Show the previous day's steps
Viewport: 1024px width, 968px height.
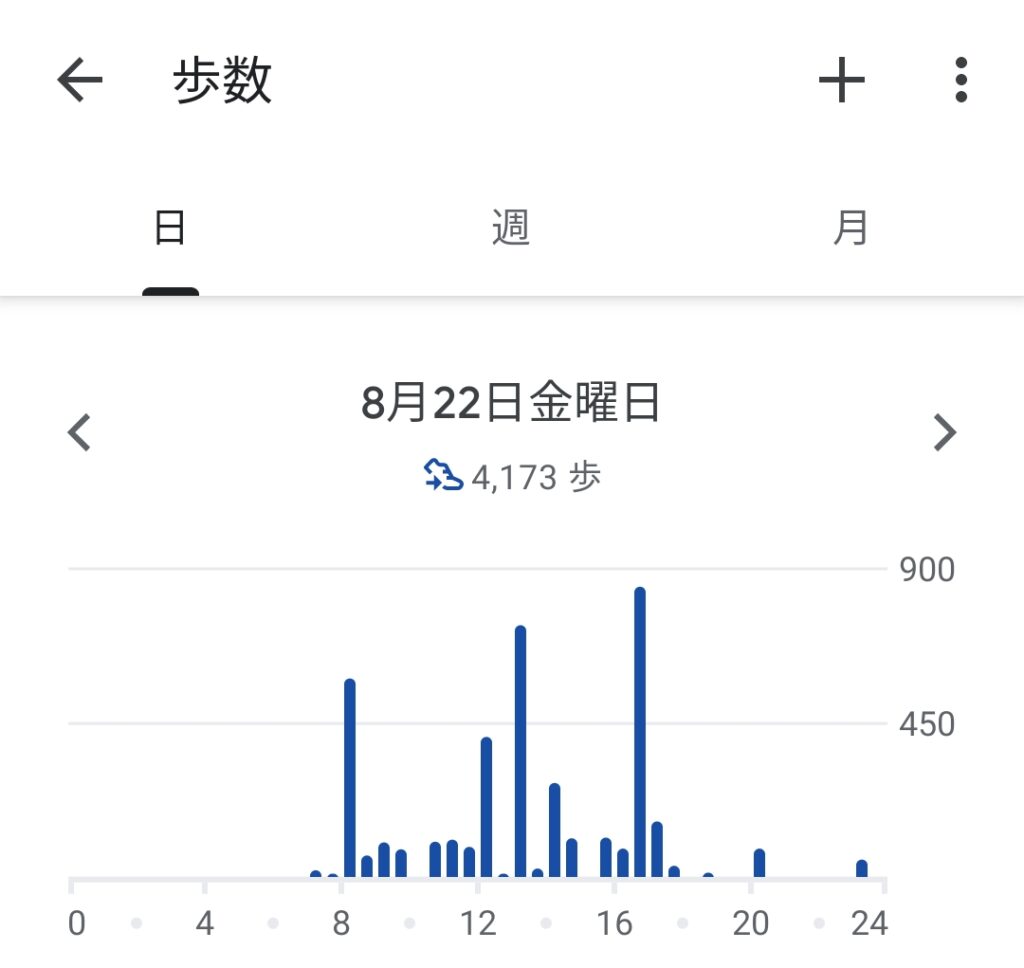79,433
